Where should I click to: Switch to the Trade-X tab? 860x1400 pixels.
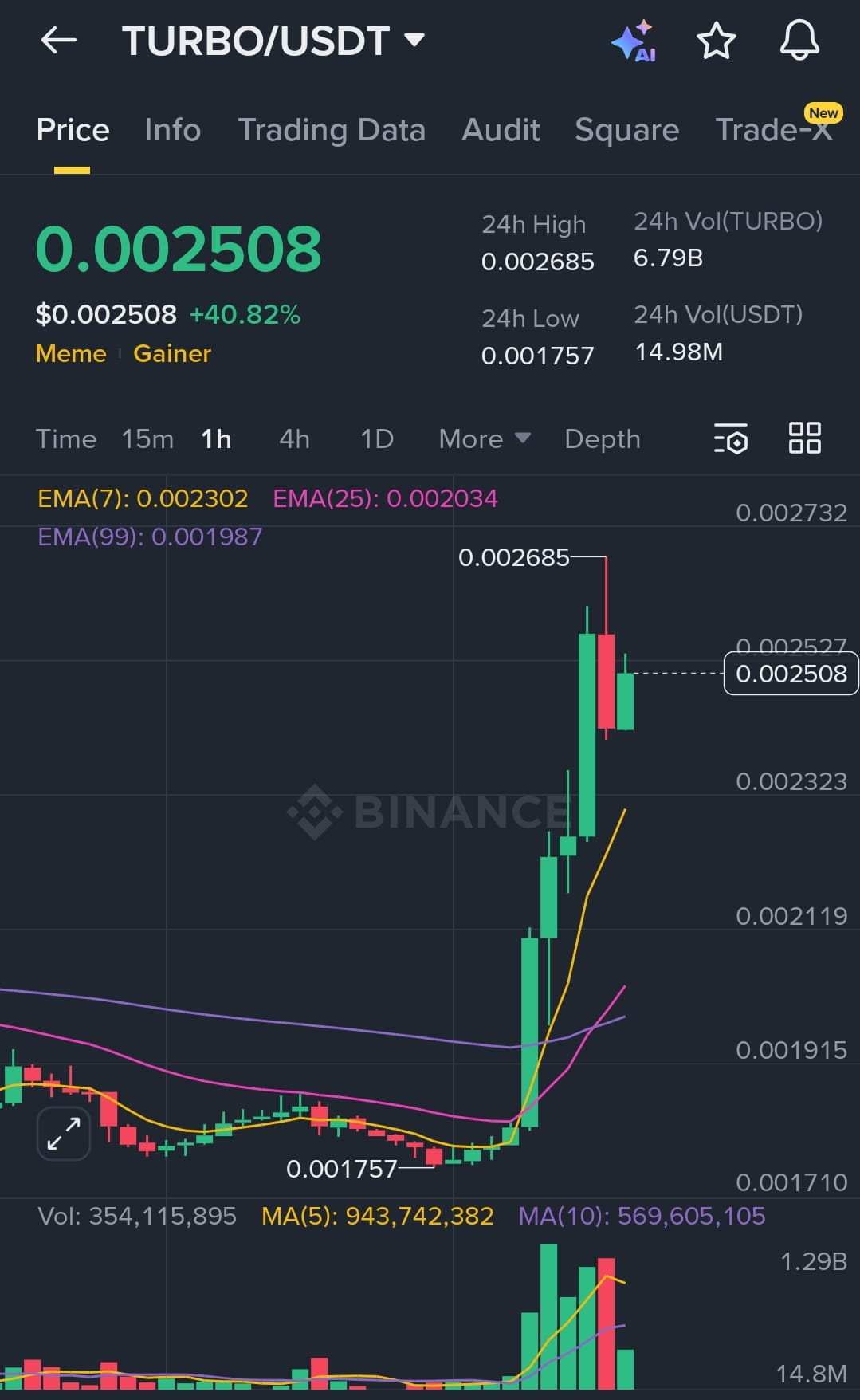[x=773, y=130]
